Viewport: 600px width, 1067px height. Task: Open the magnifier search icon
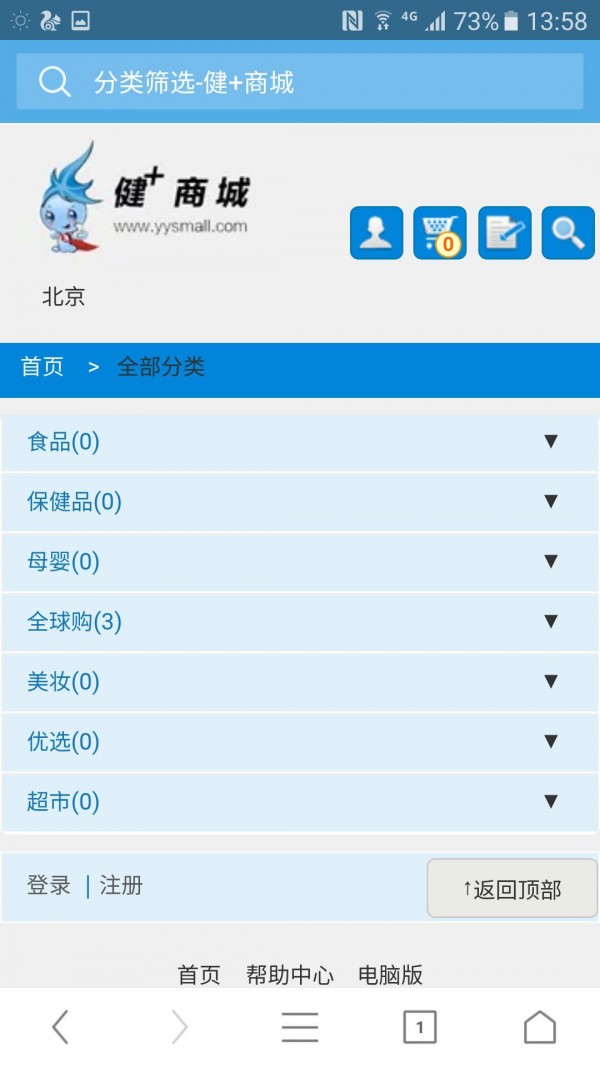[x=567, y=233]
